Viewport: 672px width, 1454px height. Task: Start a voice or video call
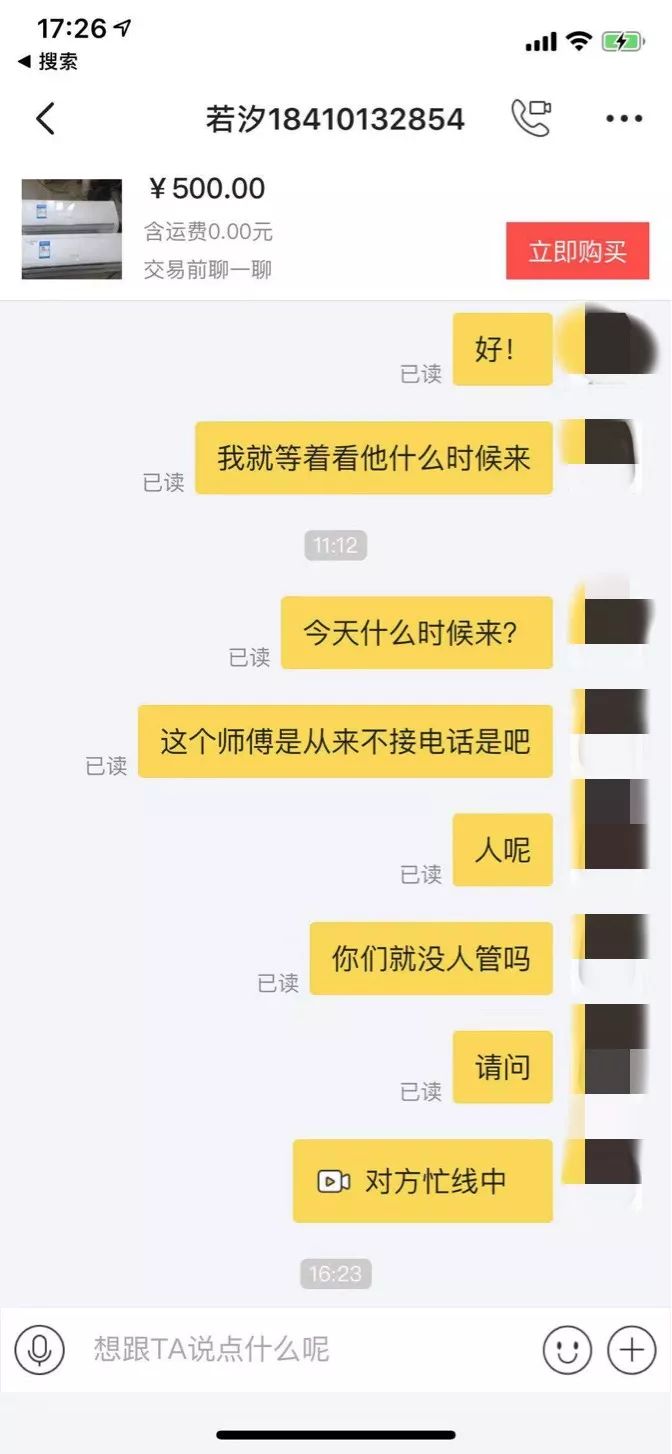[x=531, y=118]
